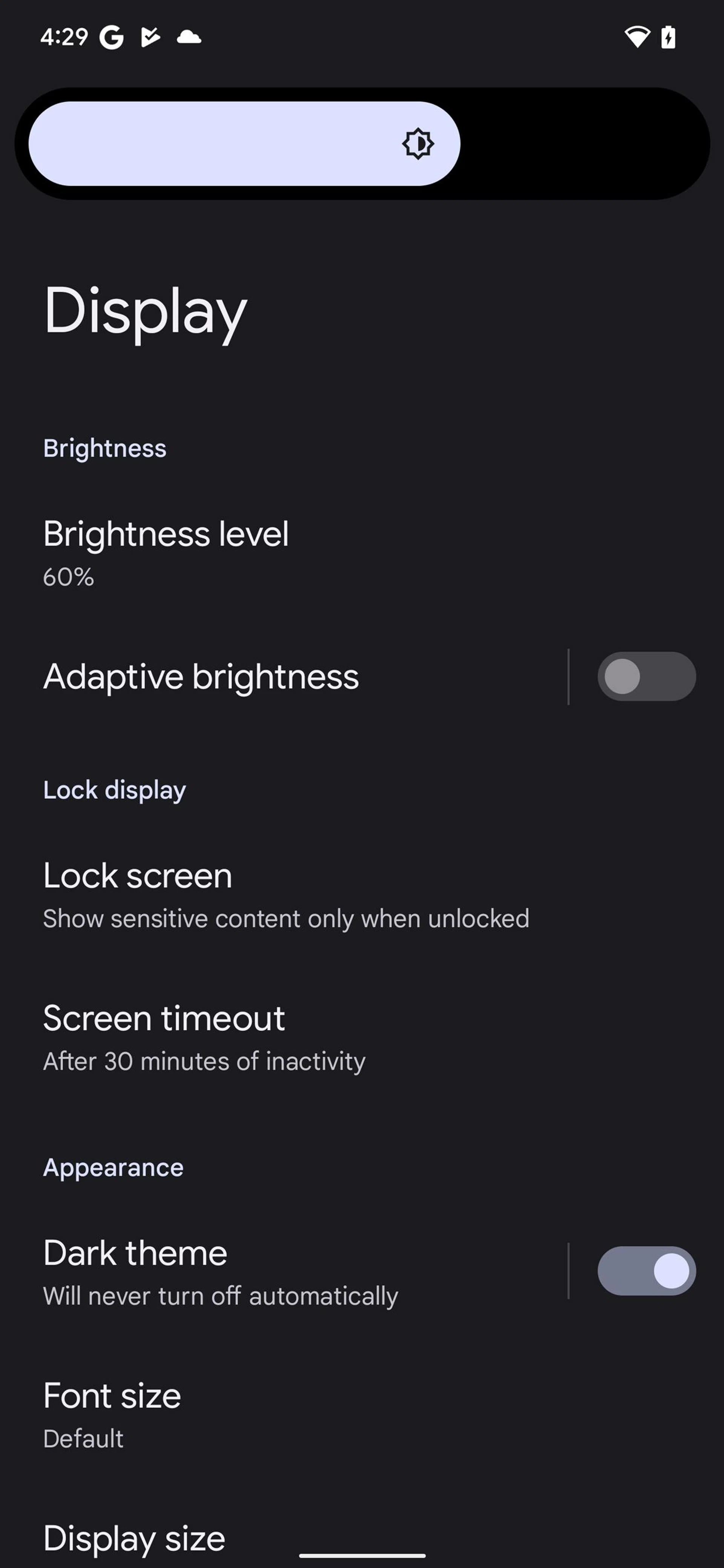Viewport: 724px width, 1568px height.
Task: Open Screen timeout options
Action: 204,1037
